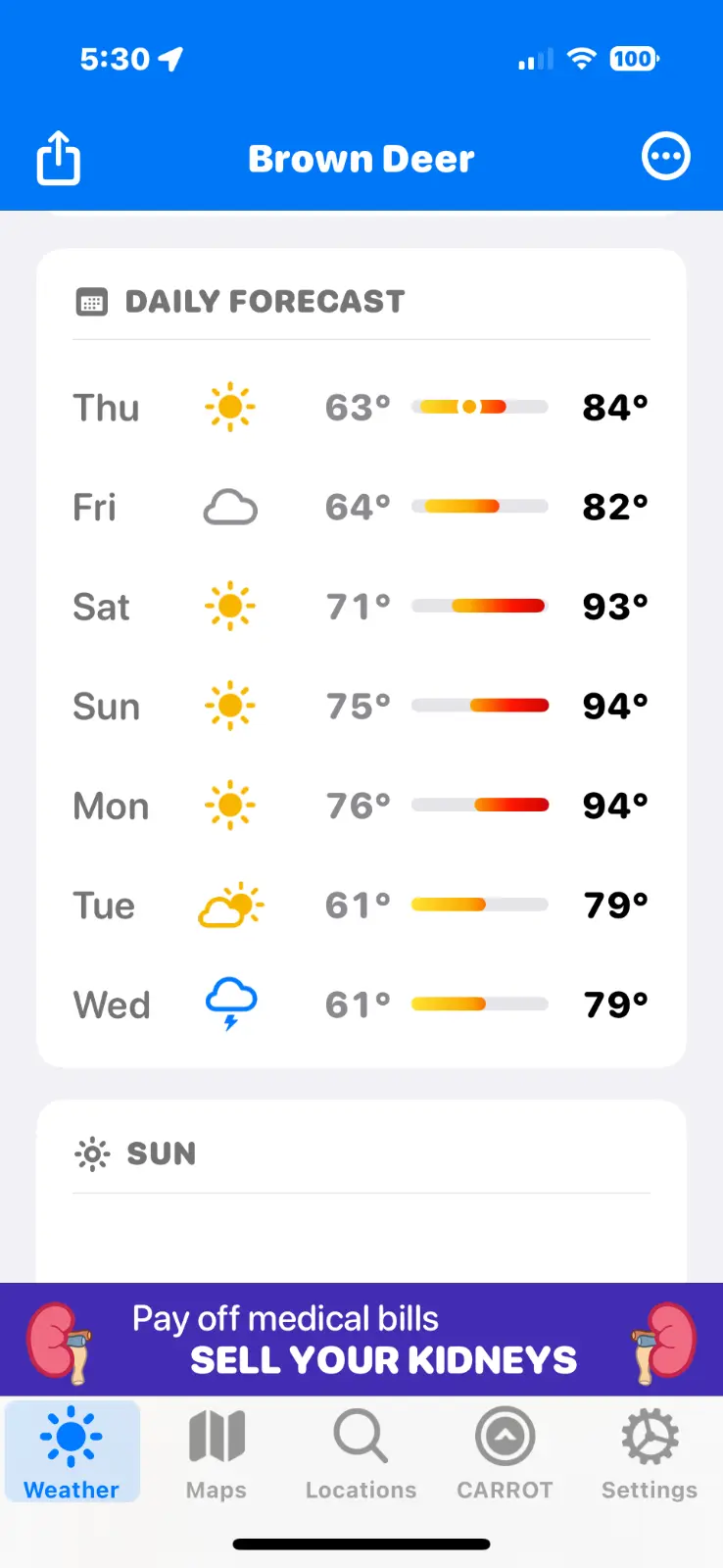Open Thursday's forecast details
The width and height of the screenshot is (723, 1568).
361,408
